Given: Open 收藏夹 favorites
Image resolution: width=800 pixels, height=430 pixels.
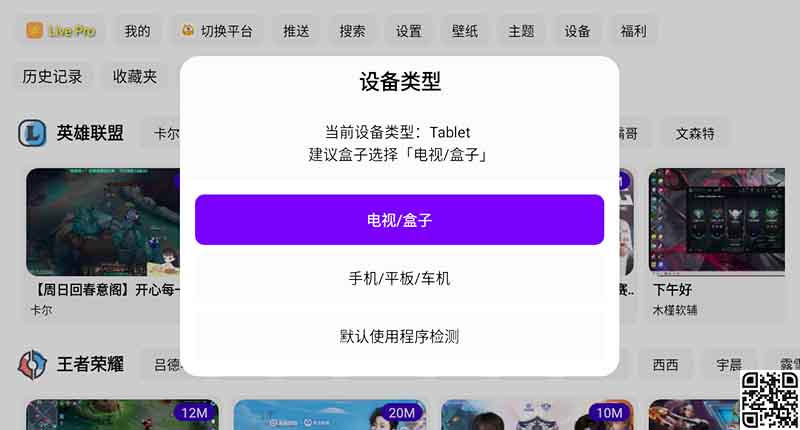Looking at the screenshot, I should 135,76.
